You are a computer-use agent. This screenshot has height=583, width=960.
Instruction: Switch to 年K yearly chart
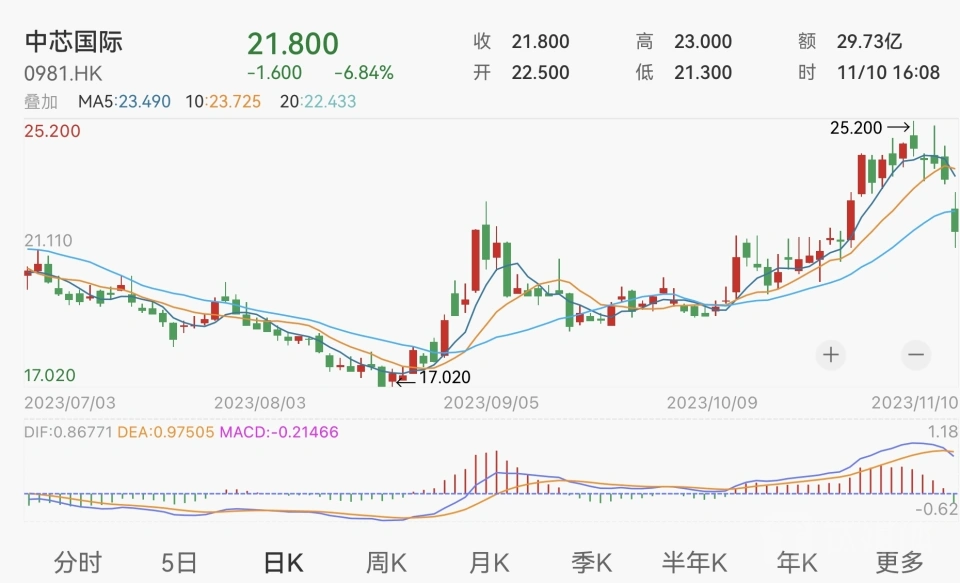797,562
